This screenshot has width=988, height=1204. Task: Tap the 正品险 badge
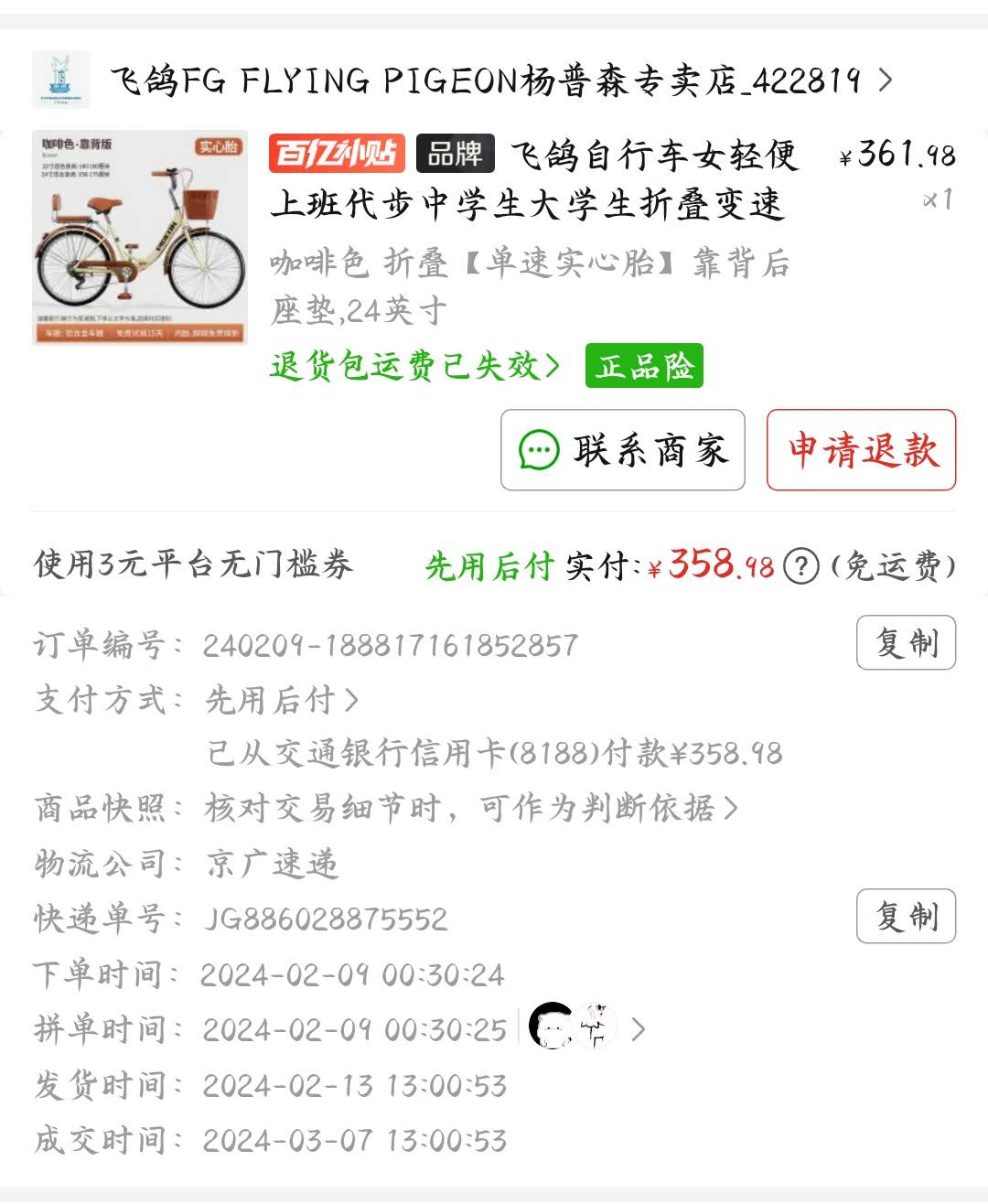pyautogui.click(x=644, y=366)
